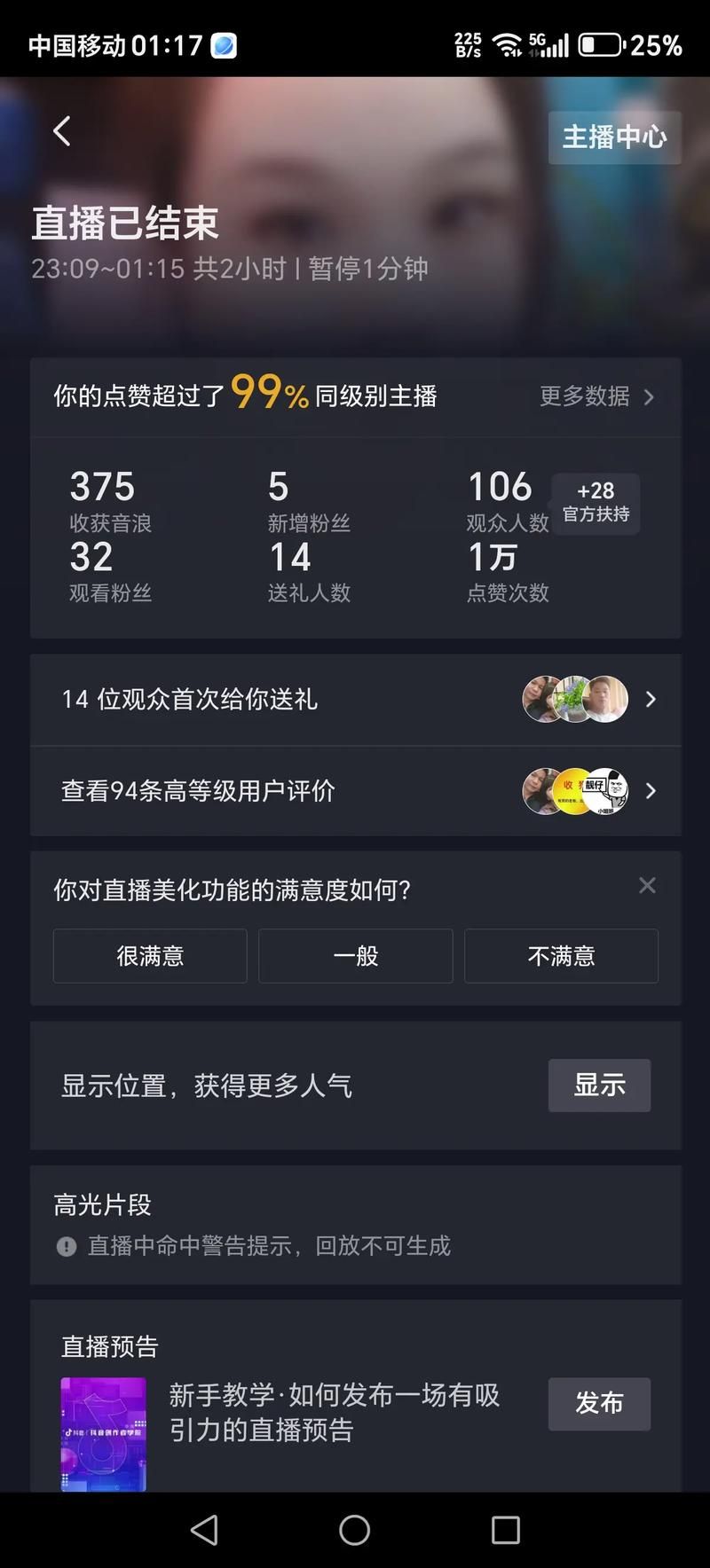
Task: View 94条高等级用户评价 row
Action: pyautogui.click(x=355, y=790)
